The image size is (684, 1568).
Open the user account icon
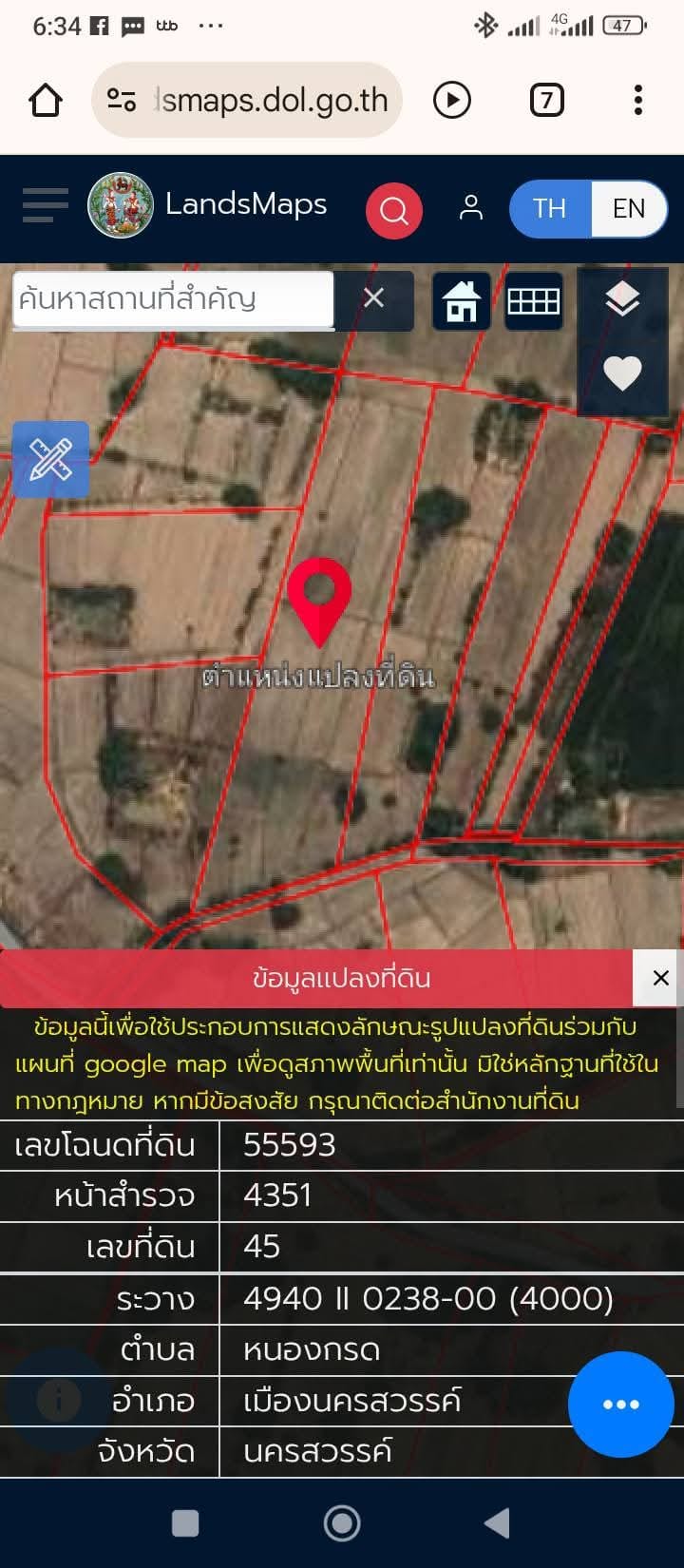tap(471, 208)
